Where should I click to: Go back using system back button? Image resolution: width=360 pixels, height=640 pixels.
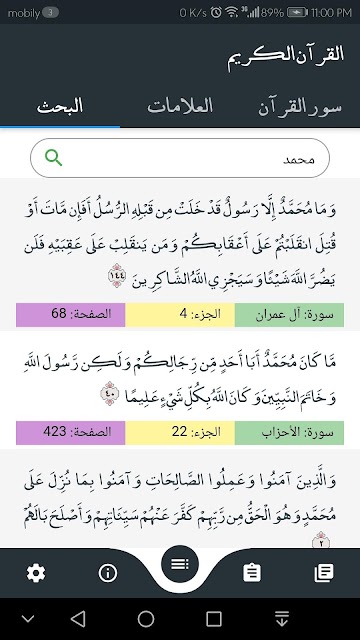tap(78, 619)
